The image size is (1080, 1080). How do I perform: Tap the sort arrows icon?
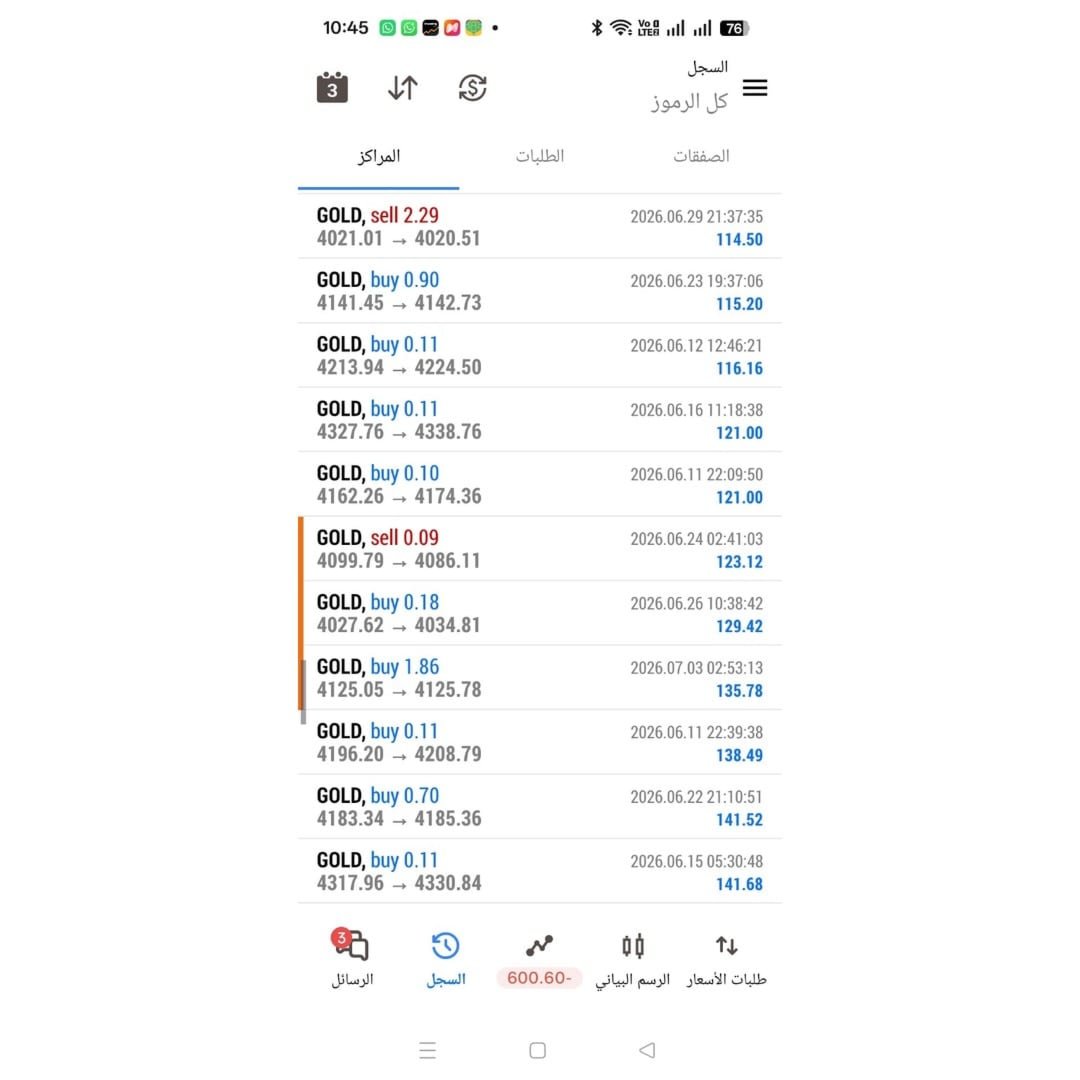pos(402,87)
